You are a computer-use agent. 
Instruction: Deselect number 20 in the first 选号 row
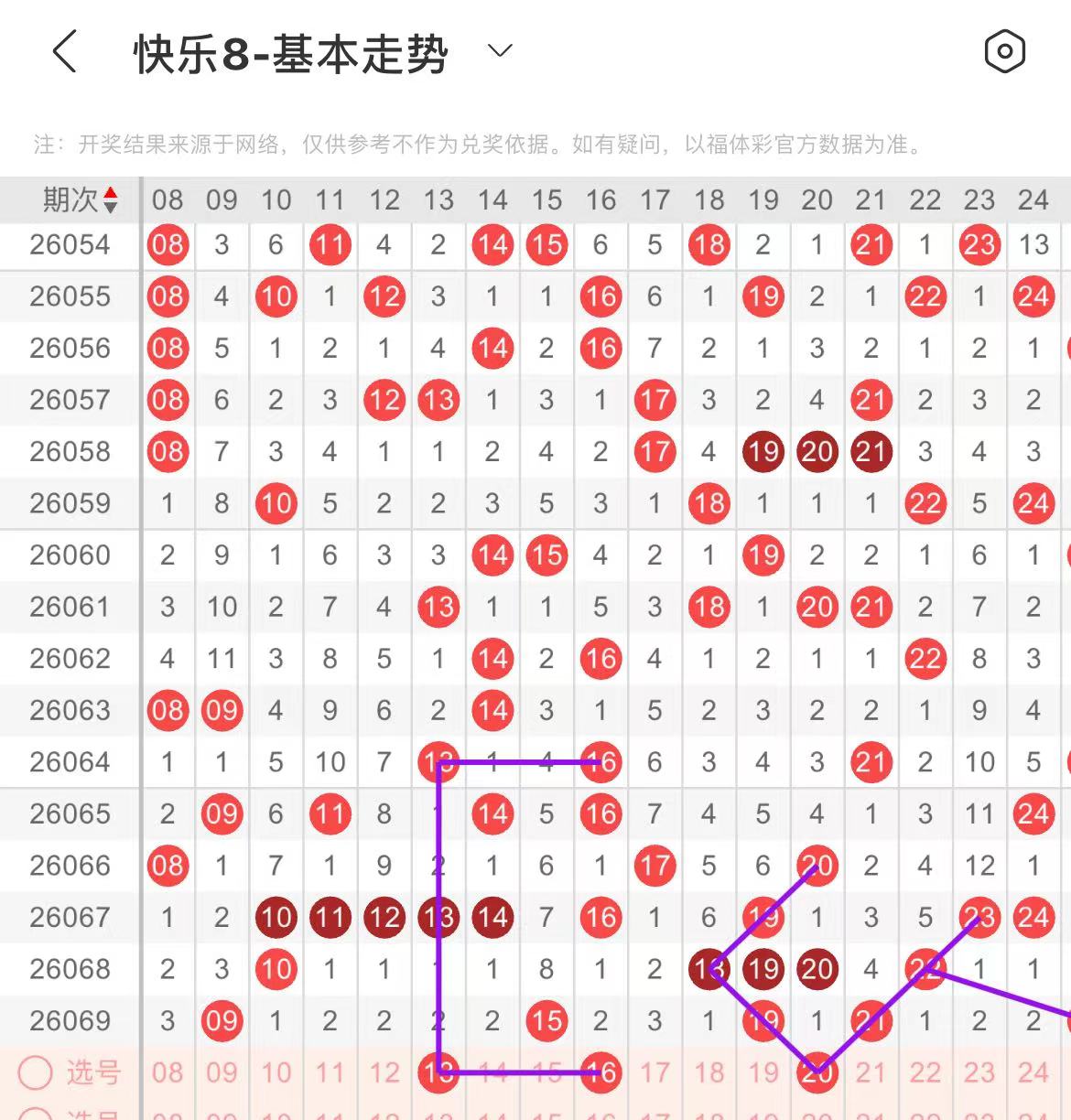[x=817, y=1072]
